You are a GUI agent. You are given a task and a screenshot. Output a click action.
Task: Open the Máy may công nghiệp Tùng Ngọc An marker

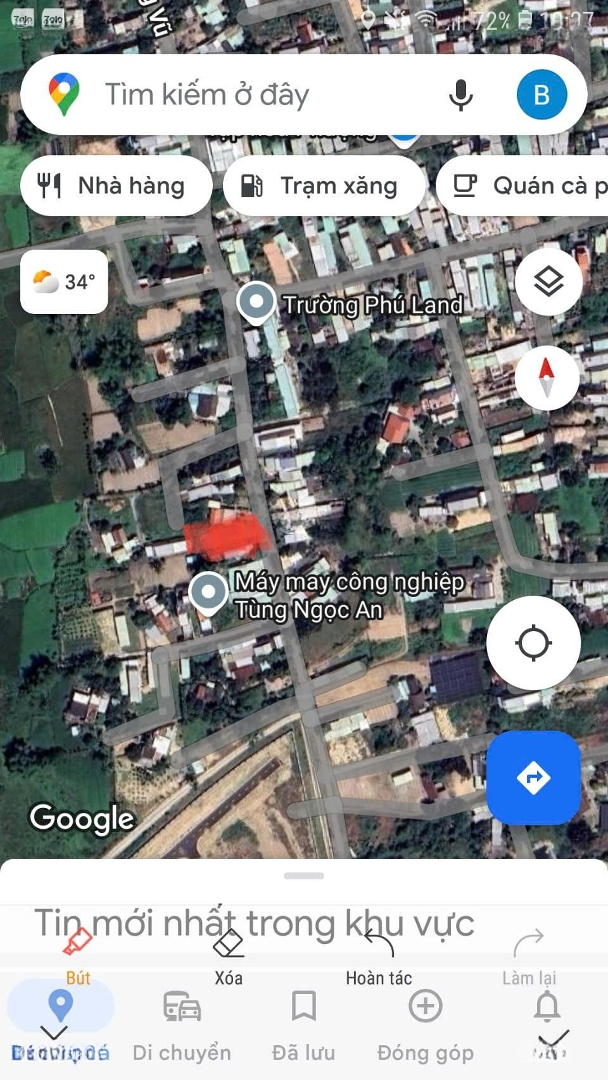[208, 593]
